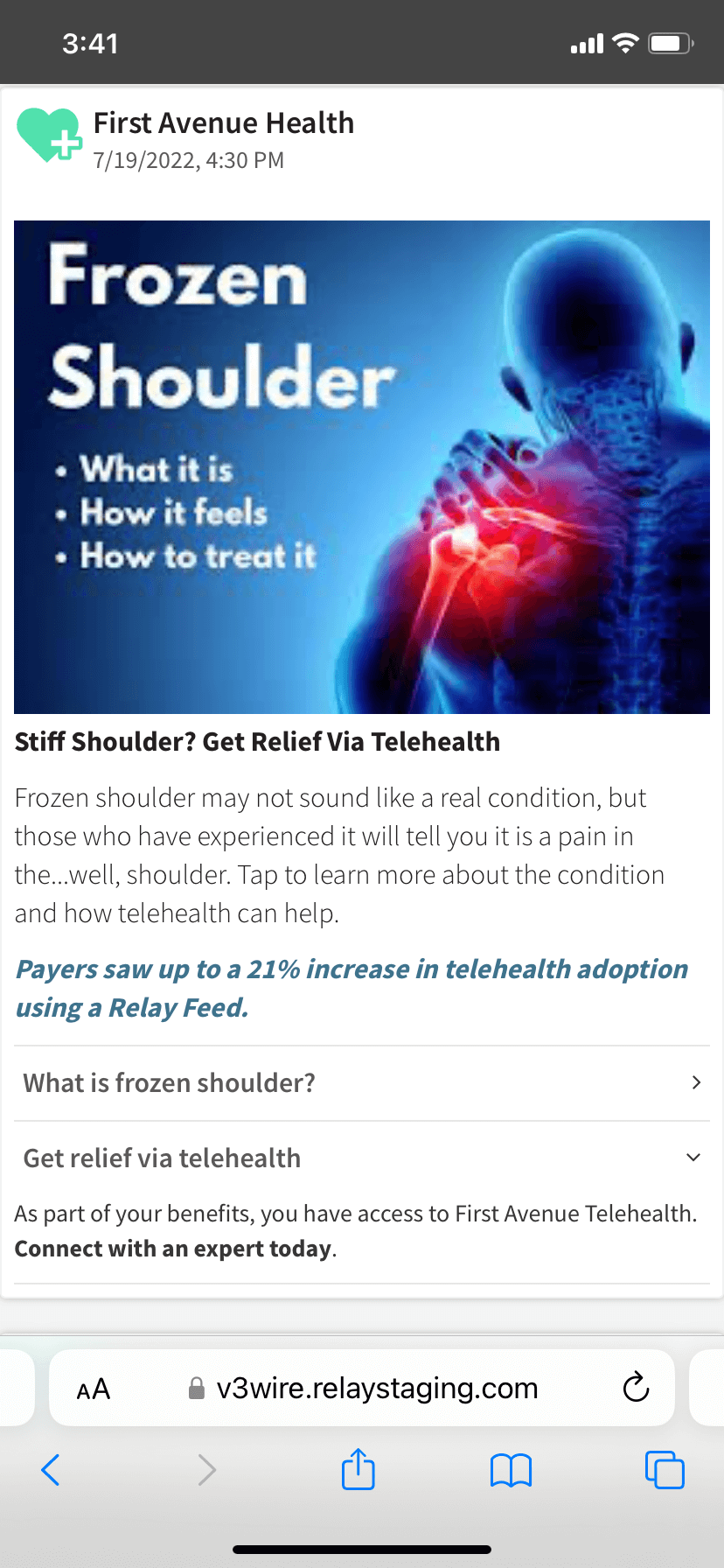The image size is (724, 1568).
Task: Open the Frozen Shoulder banner image
Action: coord(361,467)
